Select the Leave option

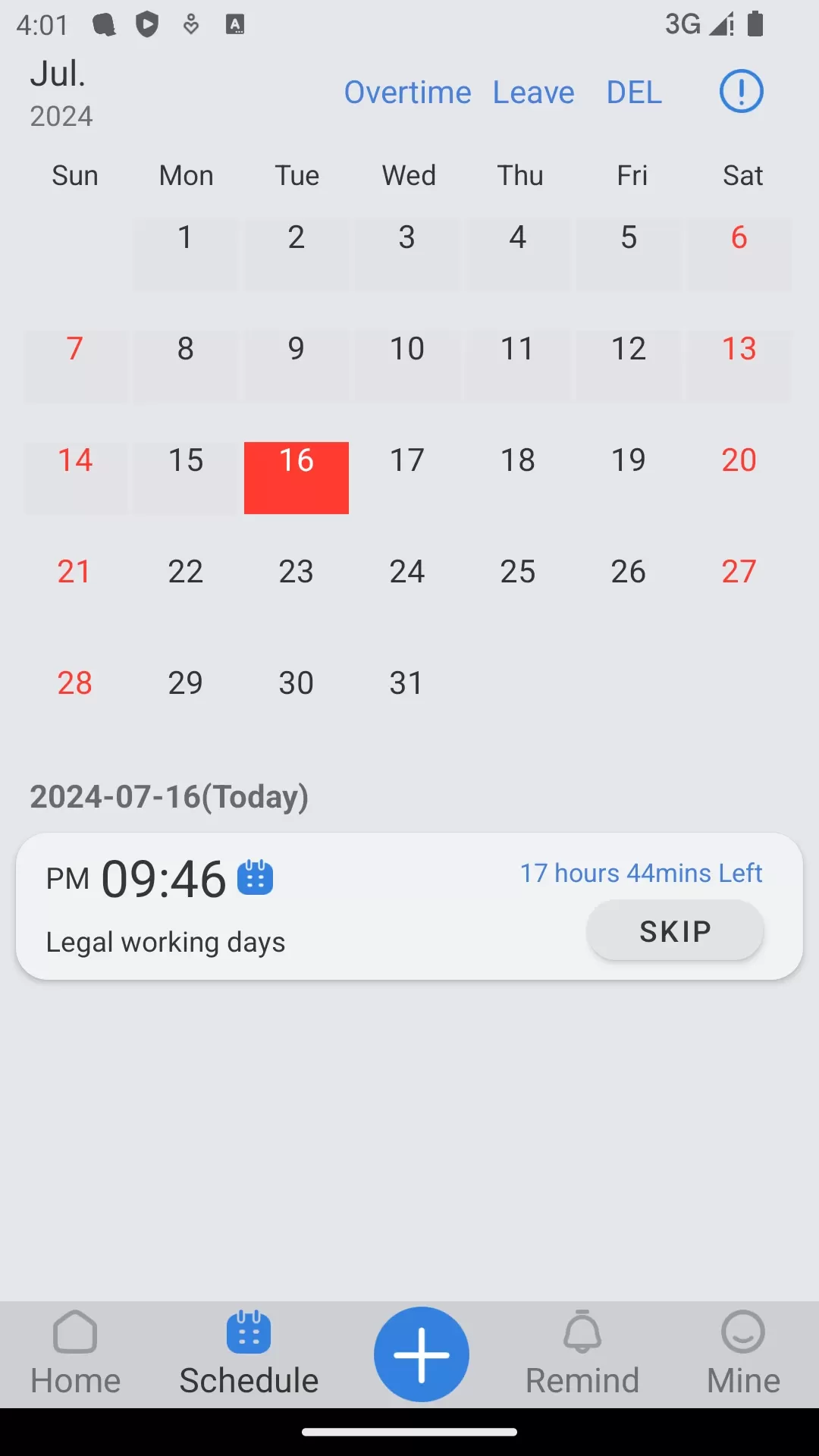click(533, 93)
